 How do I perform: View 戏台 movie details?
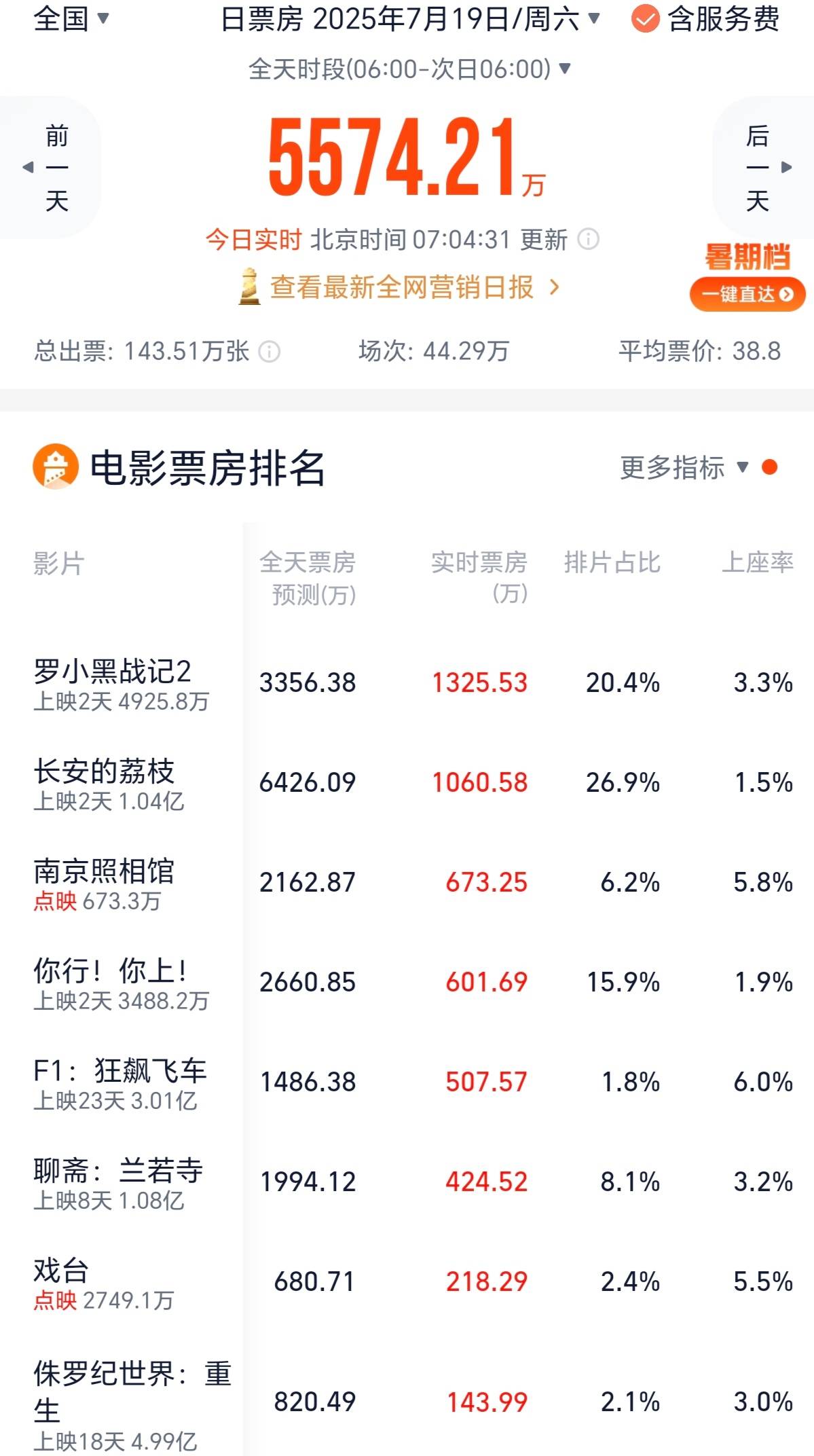[x=407, y=1281]
